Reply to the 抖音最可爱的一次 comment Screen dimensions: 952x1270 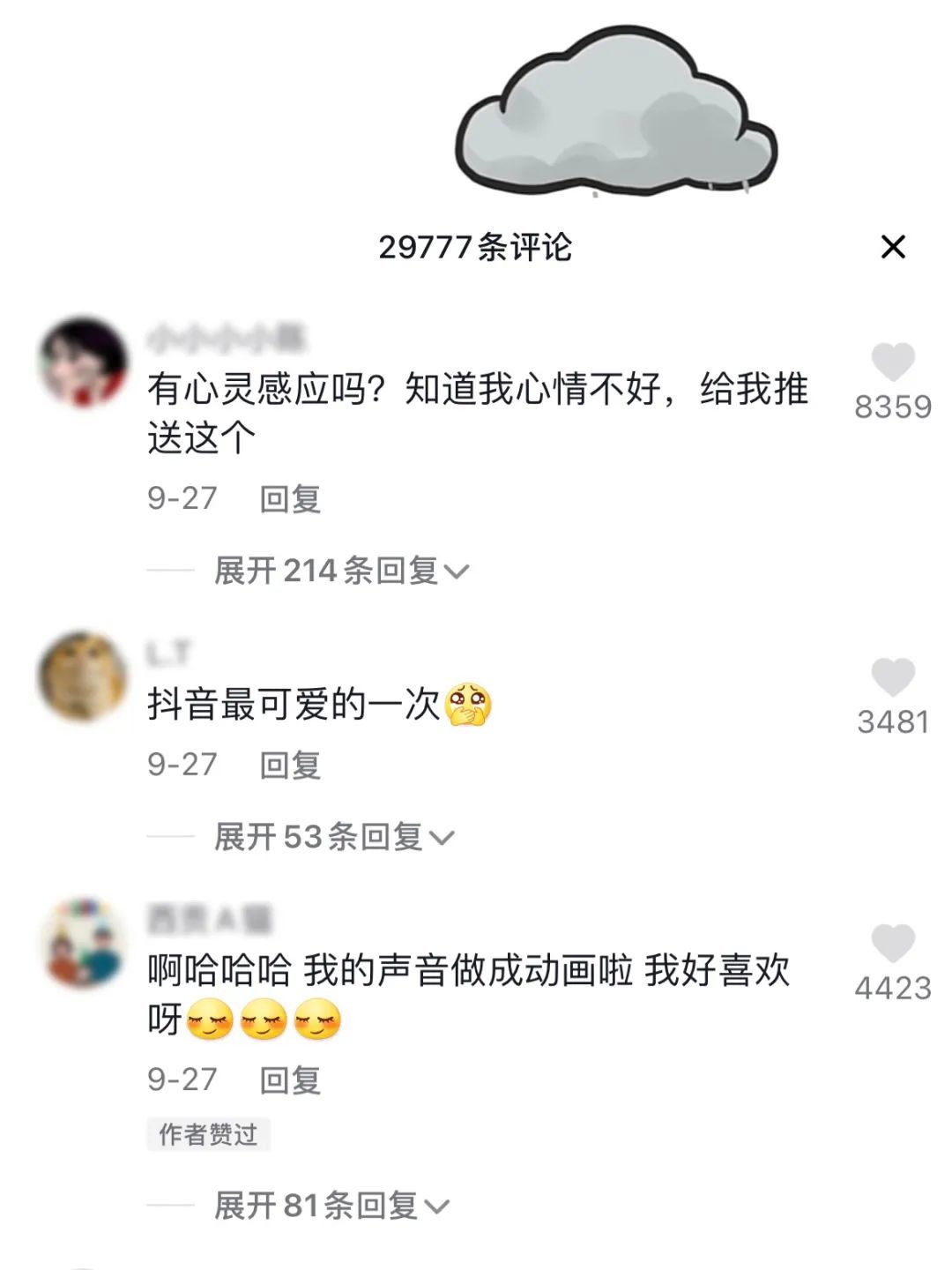click(289, 765)
